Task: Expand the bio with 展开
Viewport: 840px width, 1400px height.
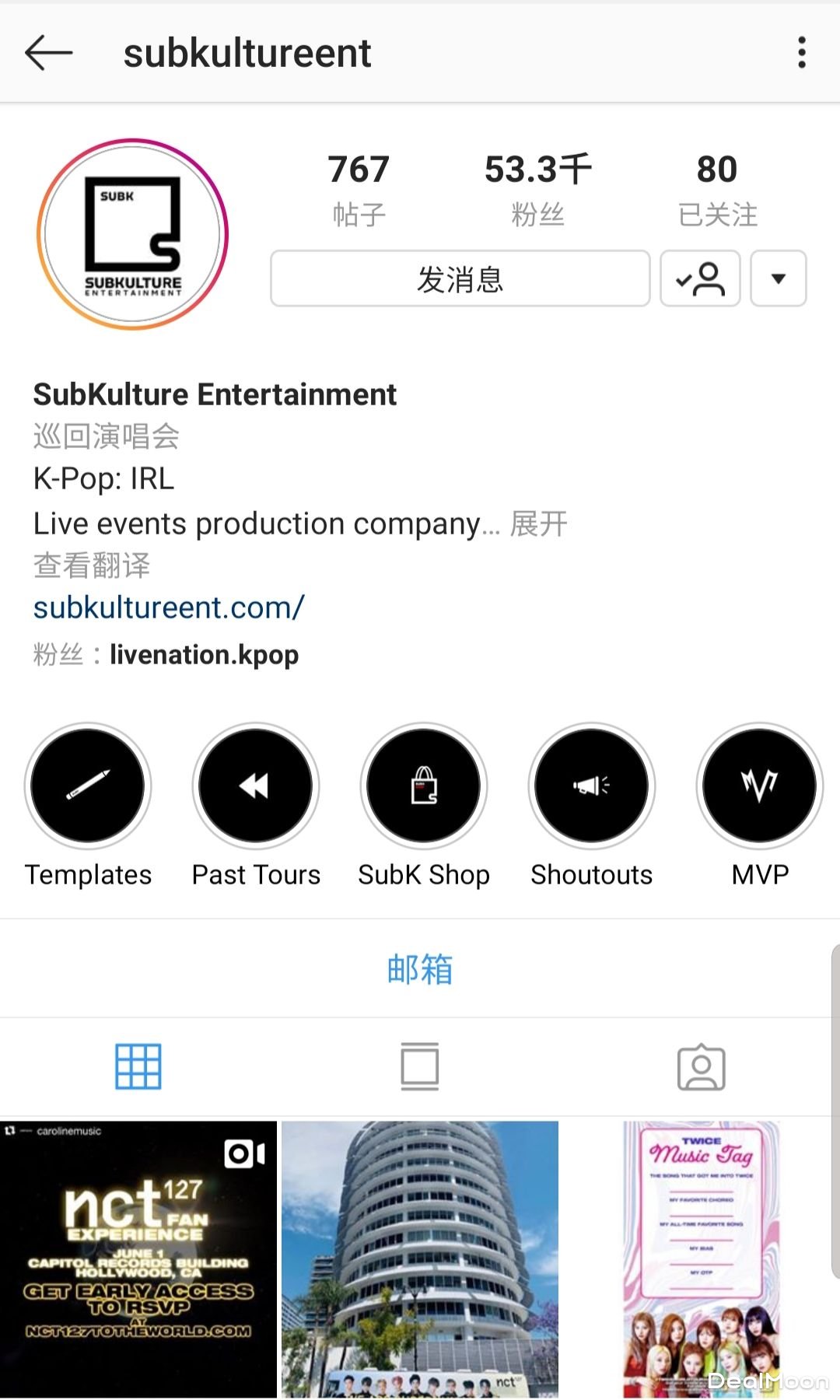Action: click(538, 524)
